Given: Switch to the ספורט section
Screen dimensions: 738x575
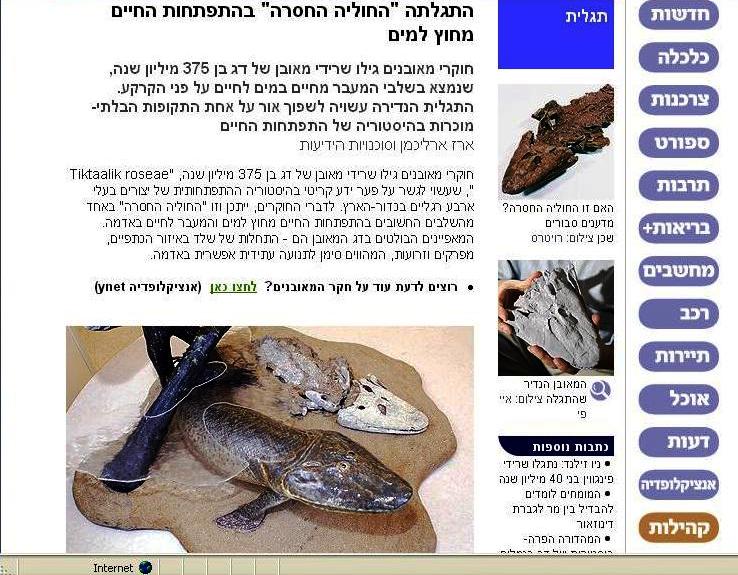Looking at the screenshot, I should (x=679, y=143).
